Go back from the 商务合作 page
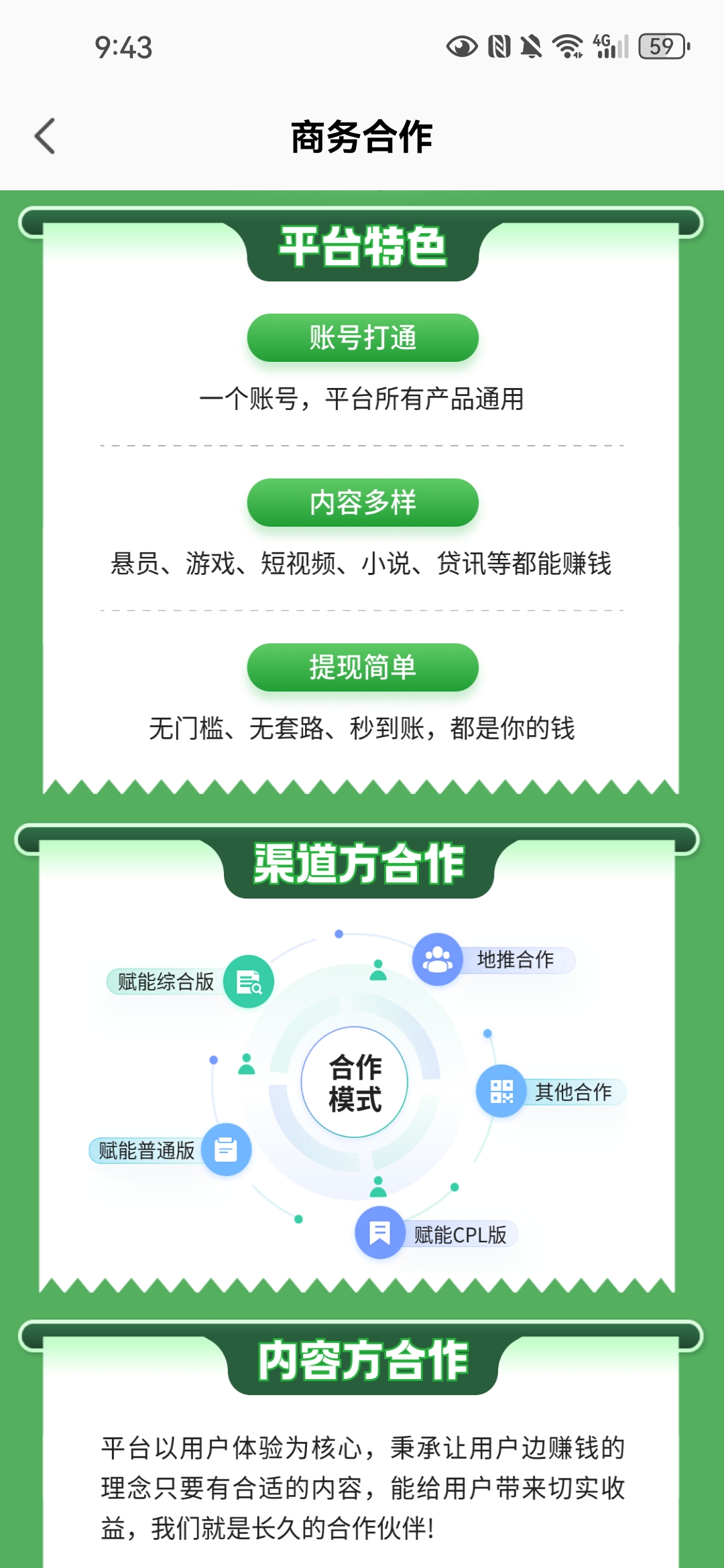 (x=45, y=137)
